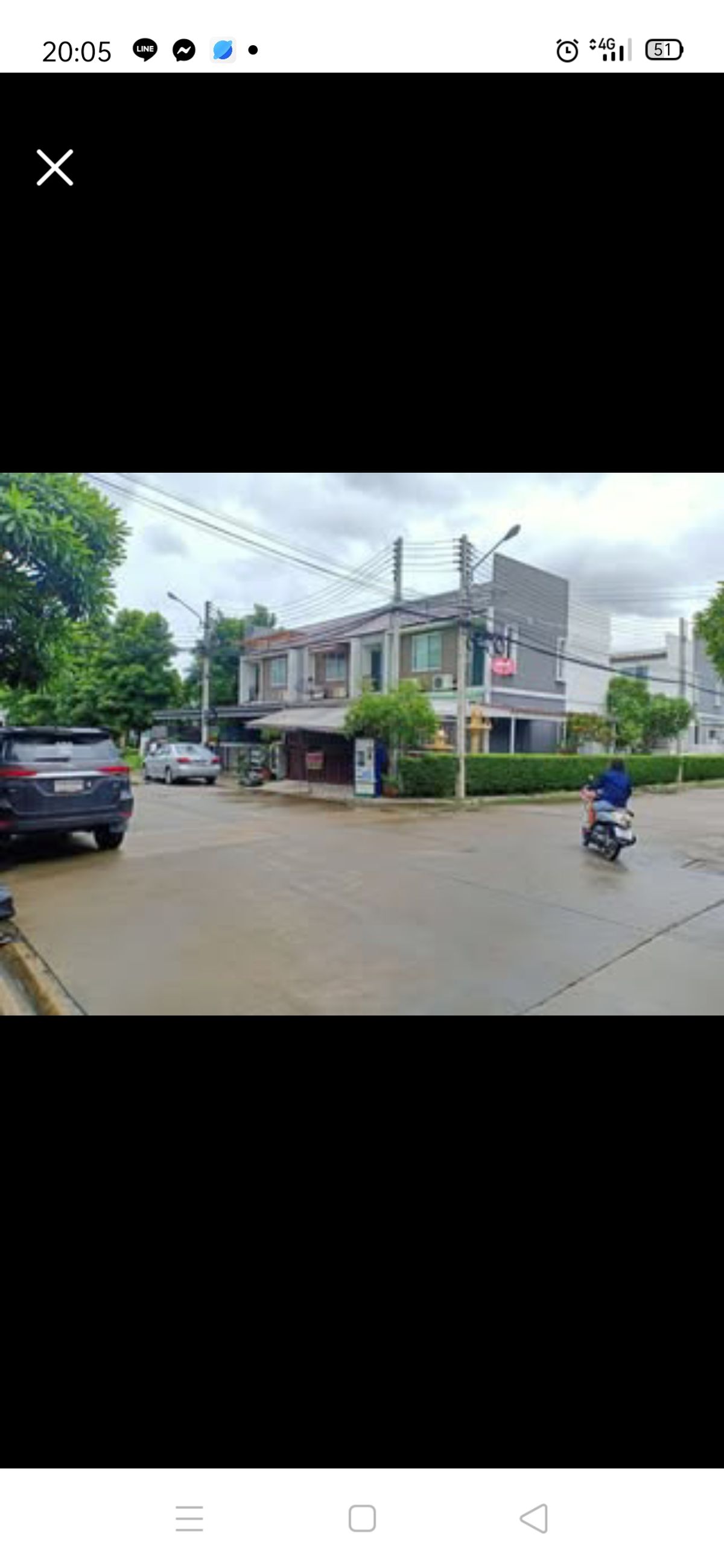Go to the home screen
724x1568 pixels.
coord(363,1518)
